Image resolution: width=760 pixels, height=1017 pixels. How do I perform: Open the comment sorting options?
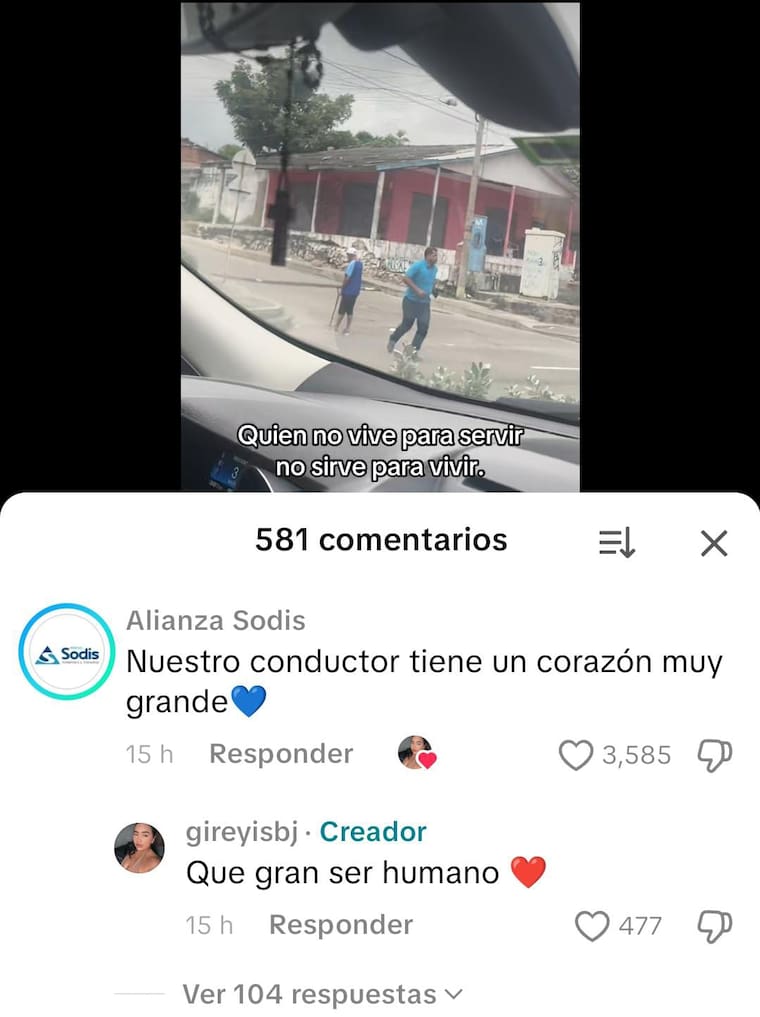tap(617, 543)
